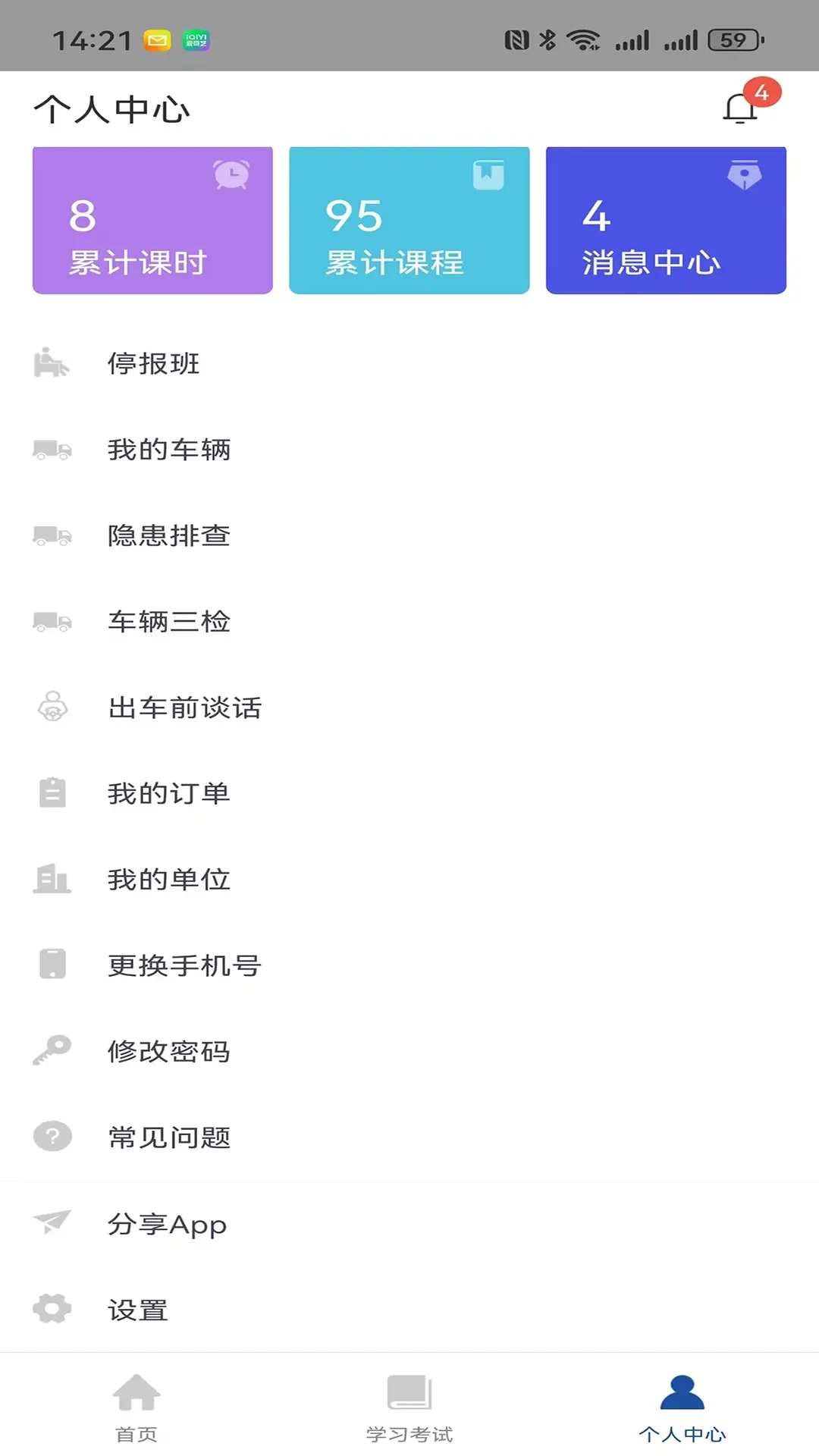Tap the key icon beside 修改密码
This screenshot has height=1456, width=819.
pyautogui.click(x=52, y=1050)
